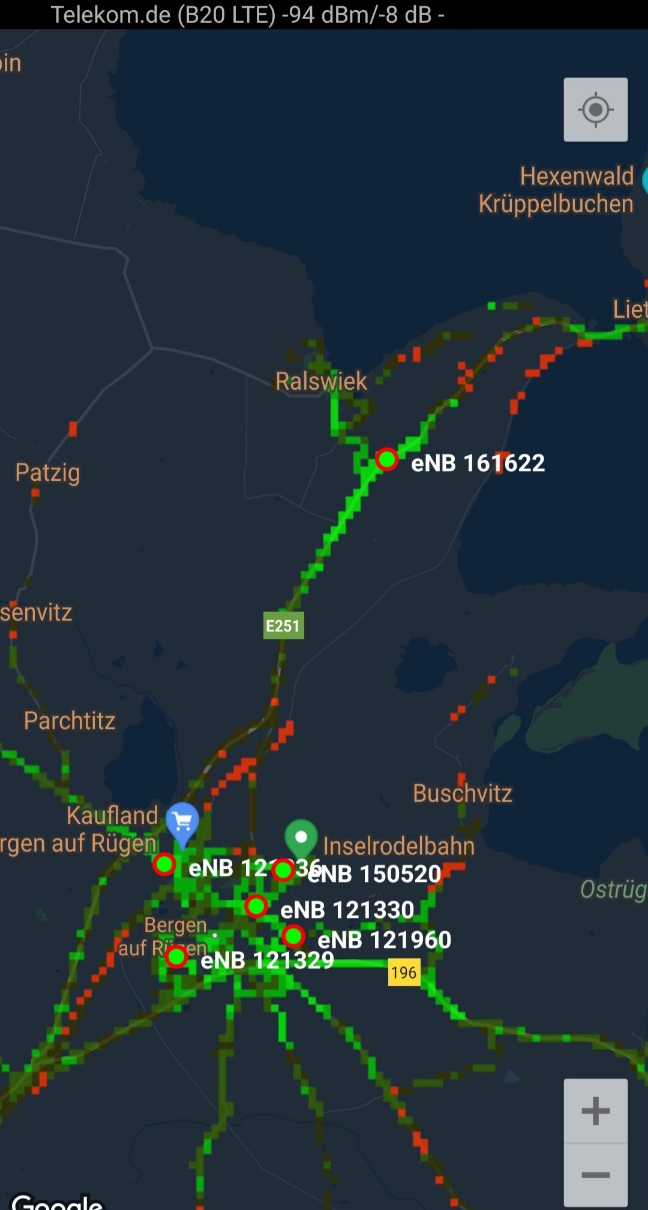Open the eNB 121330 tower marker
This screenshot has height=1210, width=648.
coord(256,907)
